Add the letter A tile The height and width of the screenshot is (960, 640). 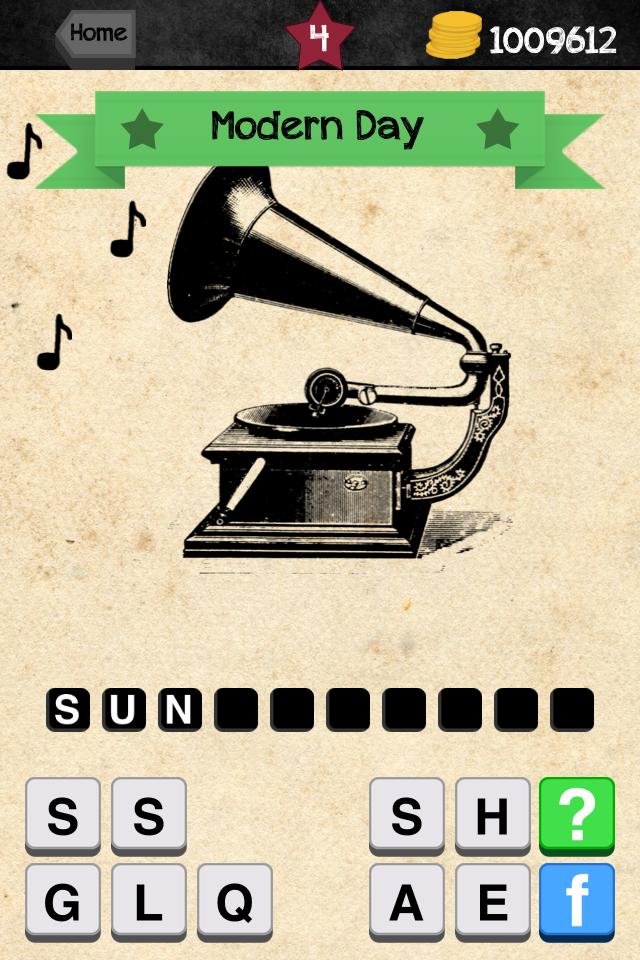click(406, 902)
